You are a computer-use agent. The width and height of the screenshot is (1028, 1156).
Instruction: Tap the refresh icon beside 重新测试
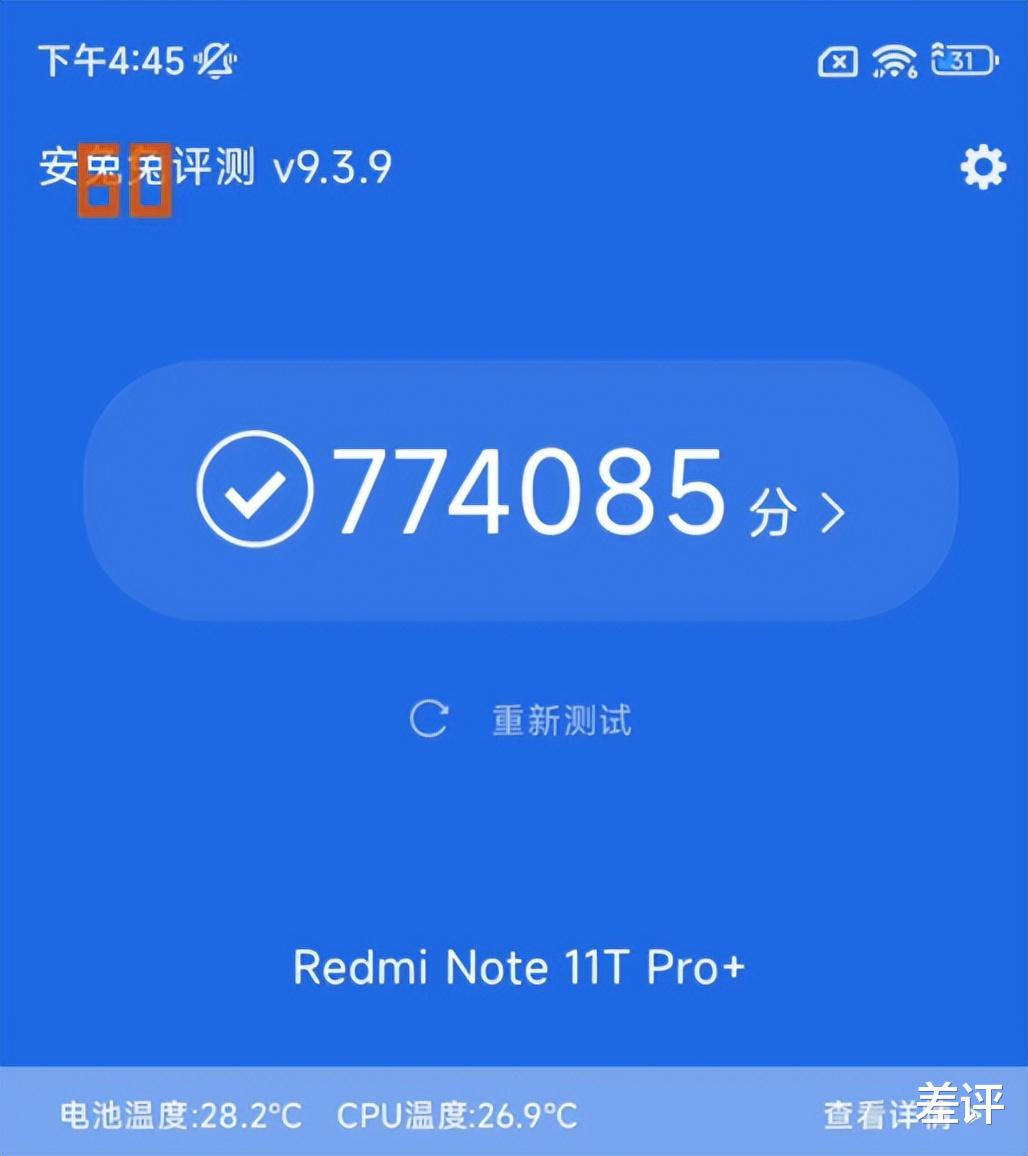[430, 718]
